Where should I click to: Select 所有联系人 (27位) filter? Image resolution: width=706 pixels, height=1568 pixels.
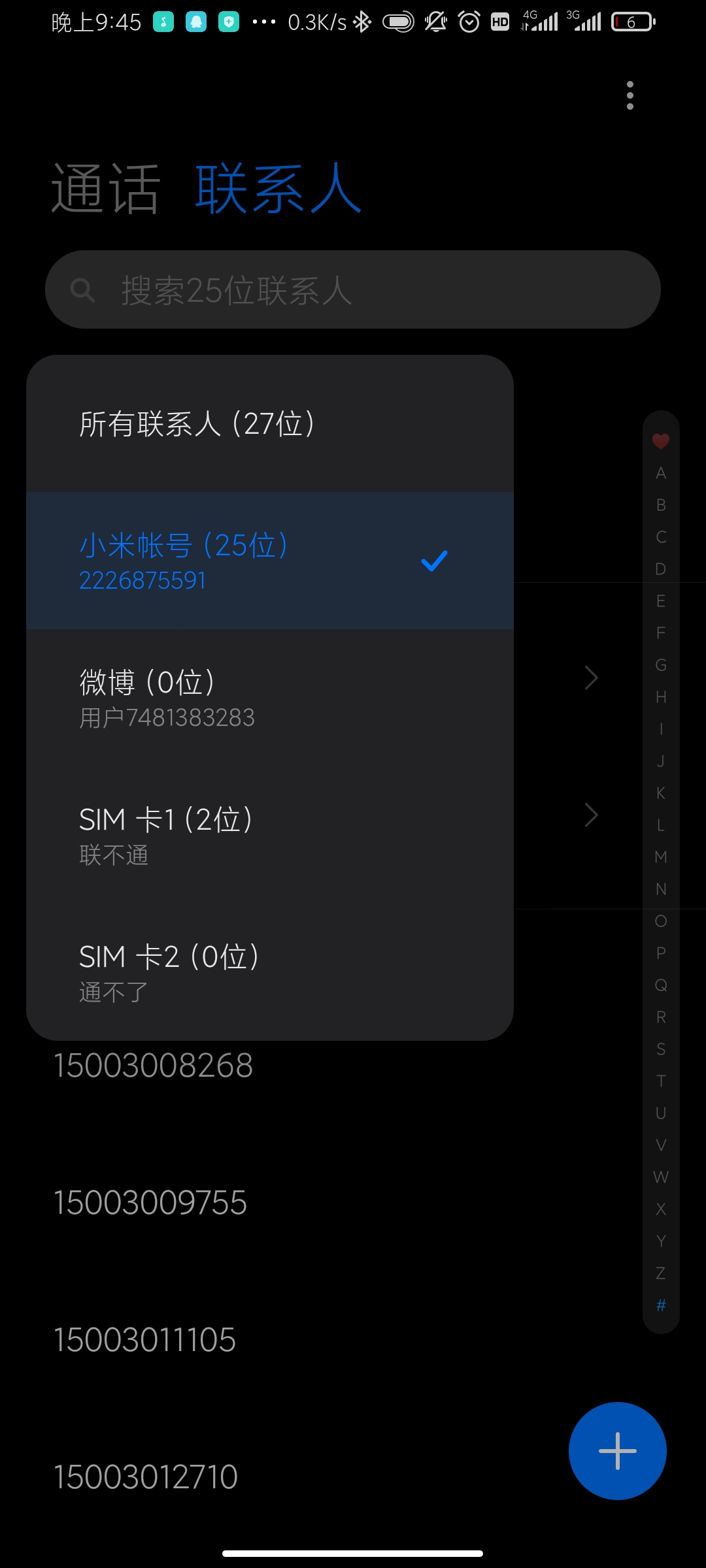tap(270, 423)
